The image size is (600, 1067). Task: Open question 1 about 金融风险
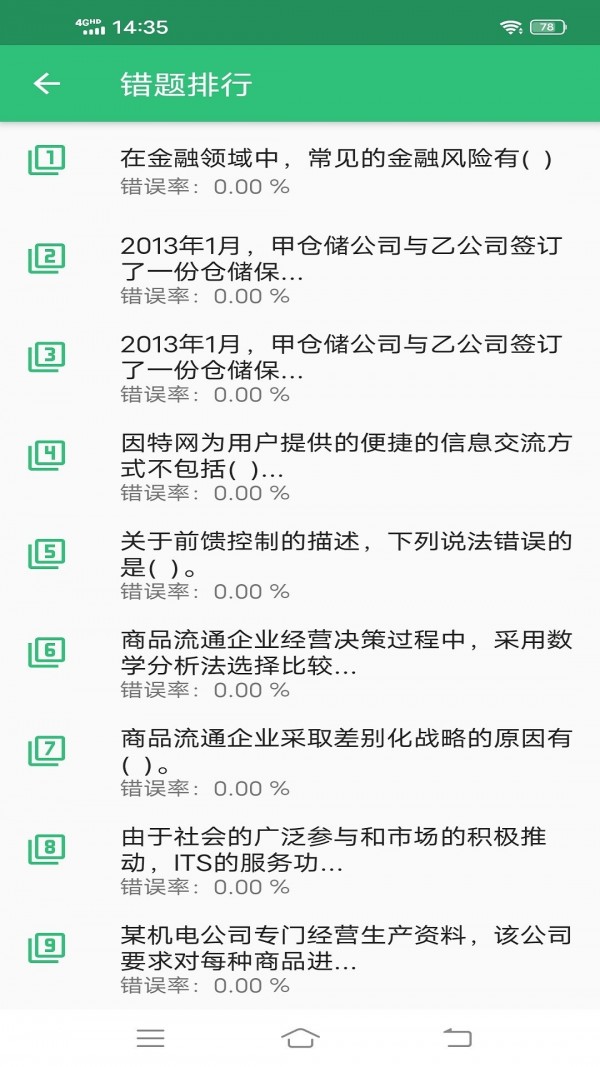[300, 171]
